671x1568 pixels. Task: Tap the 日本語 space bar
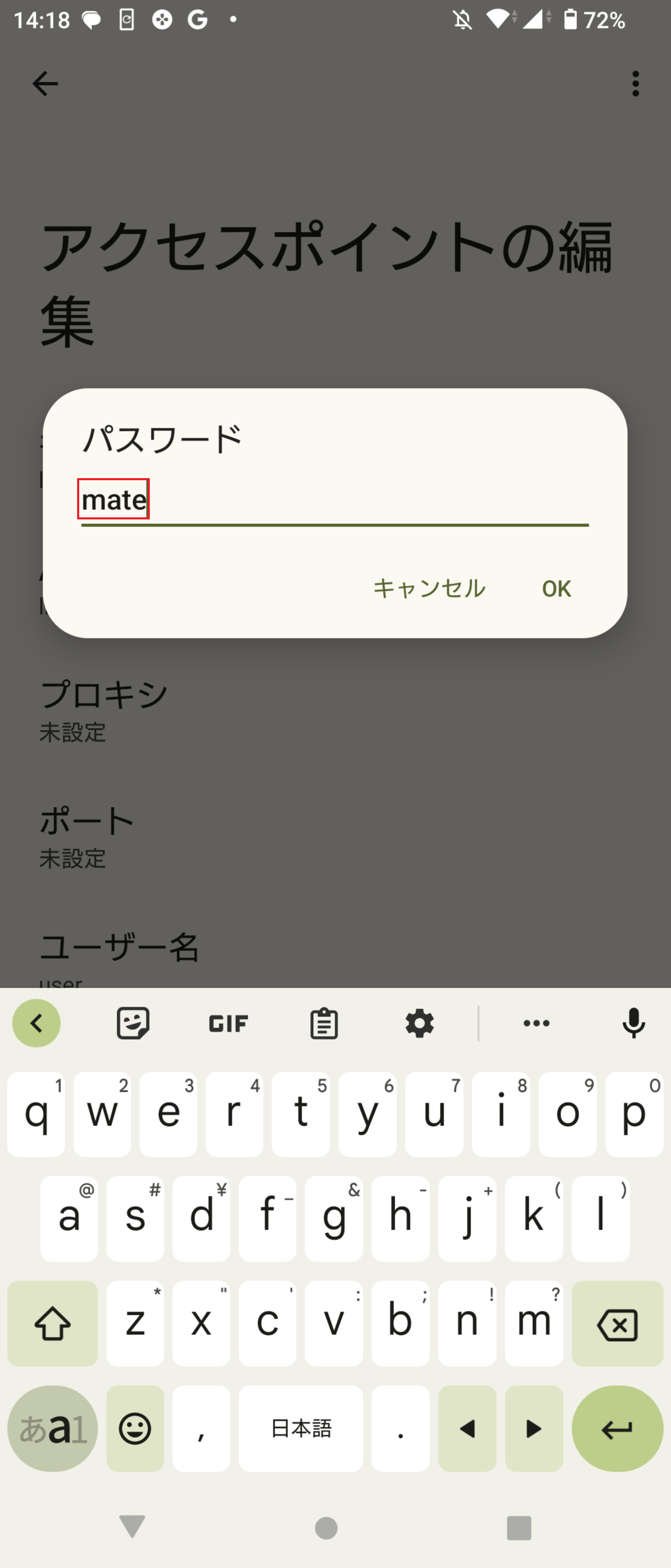pos(300,1429)
